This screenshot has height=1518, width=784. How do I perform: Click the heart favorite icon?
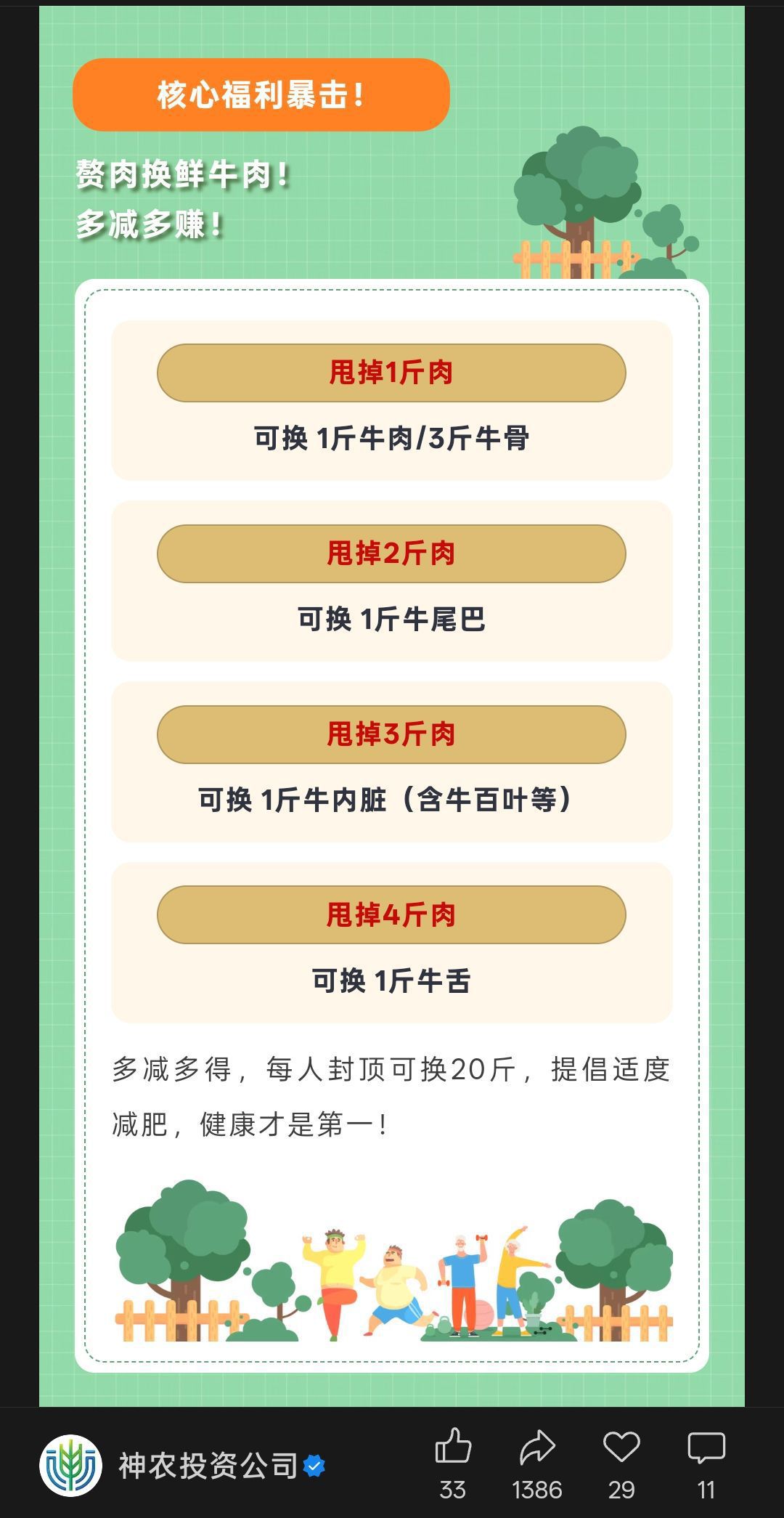[621, 1445]
